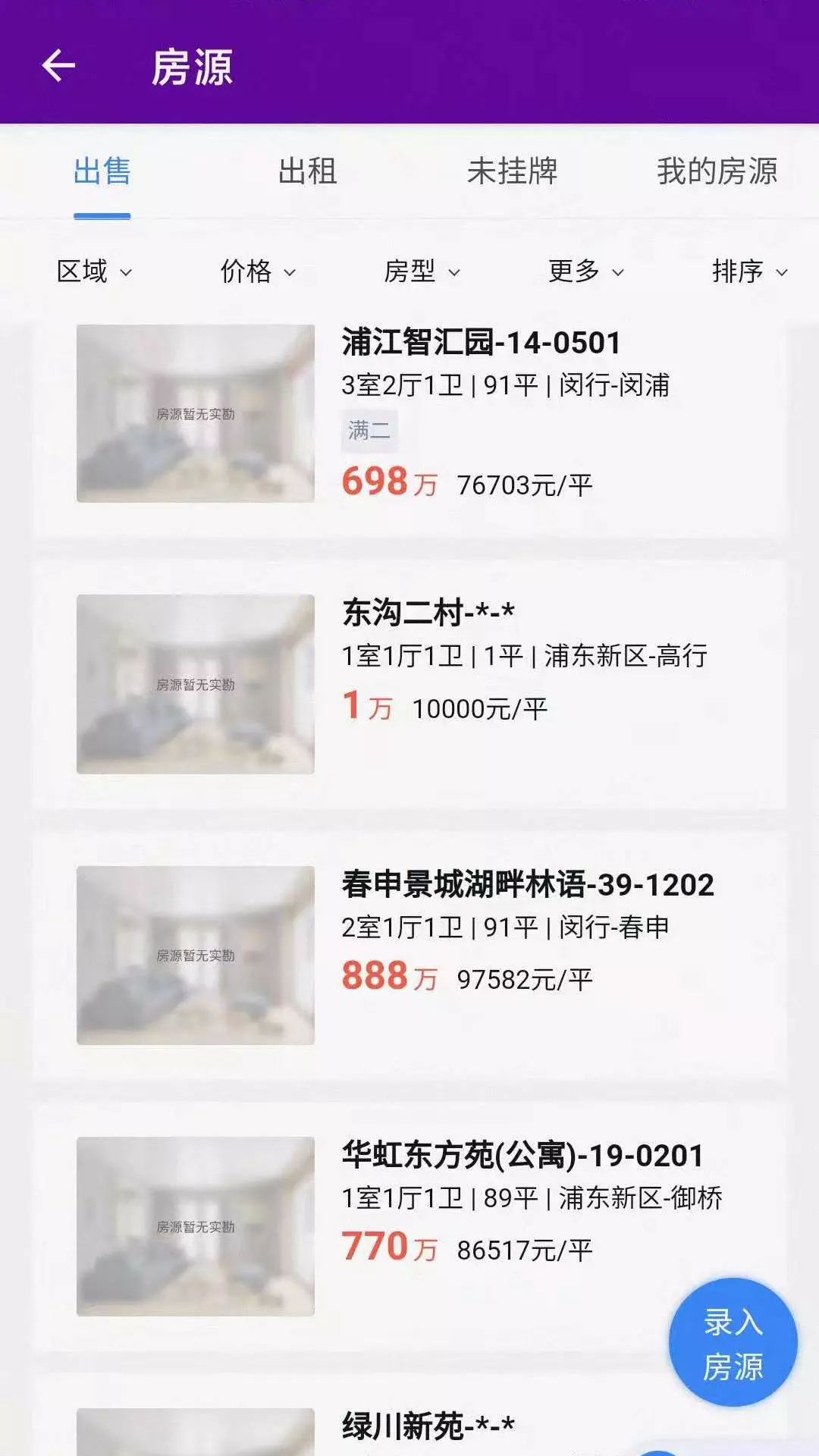This screenshot has width=819, height=1456.
Task: Expand the 区域 filter dropdown
Action: point(95,271)
